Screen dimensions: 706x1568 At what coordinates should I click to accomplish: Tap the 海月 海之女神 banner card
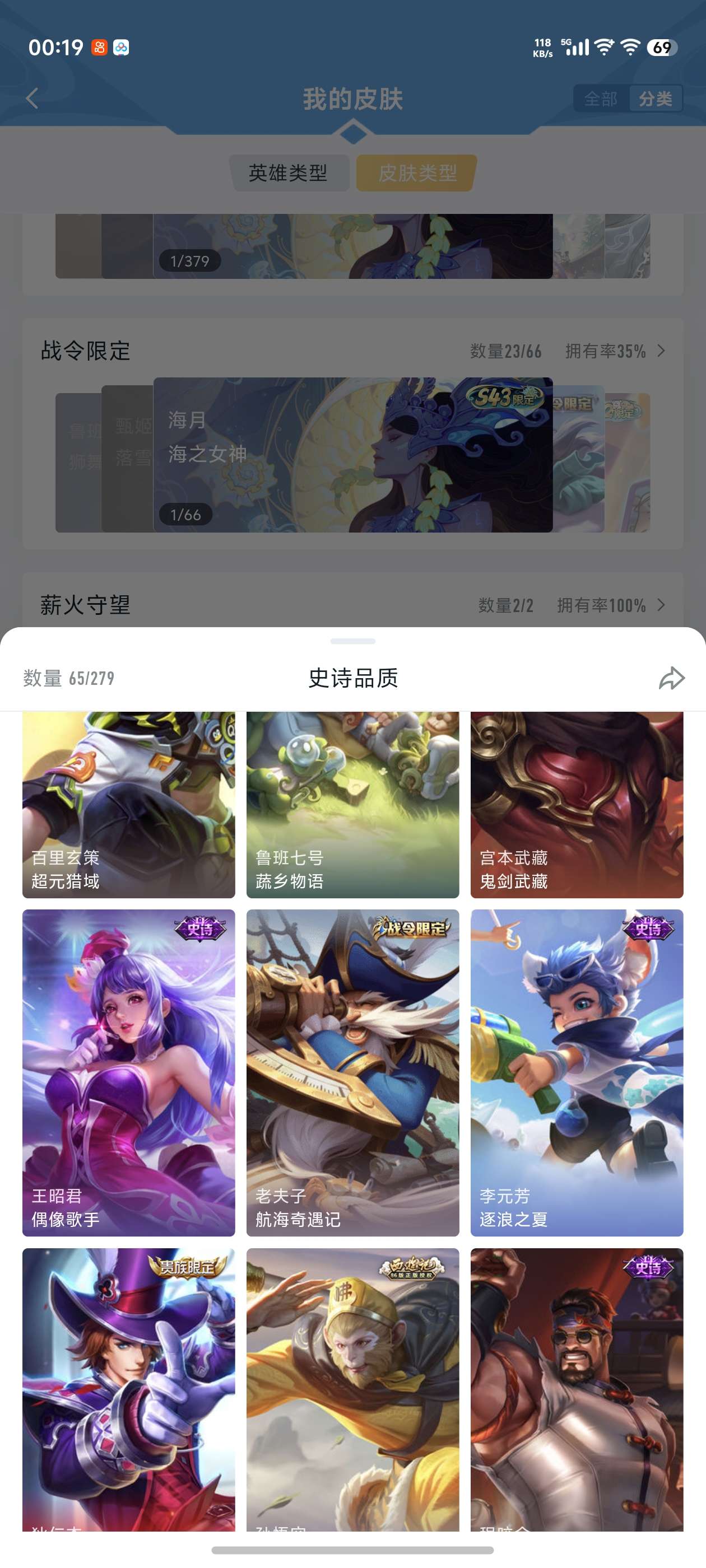click(352, 455)
